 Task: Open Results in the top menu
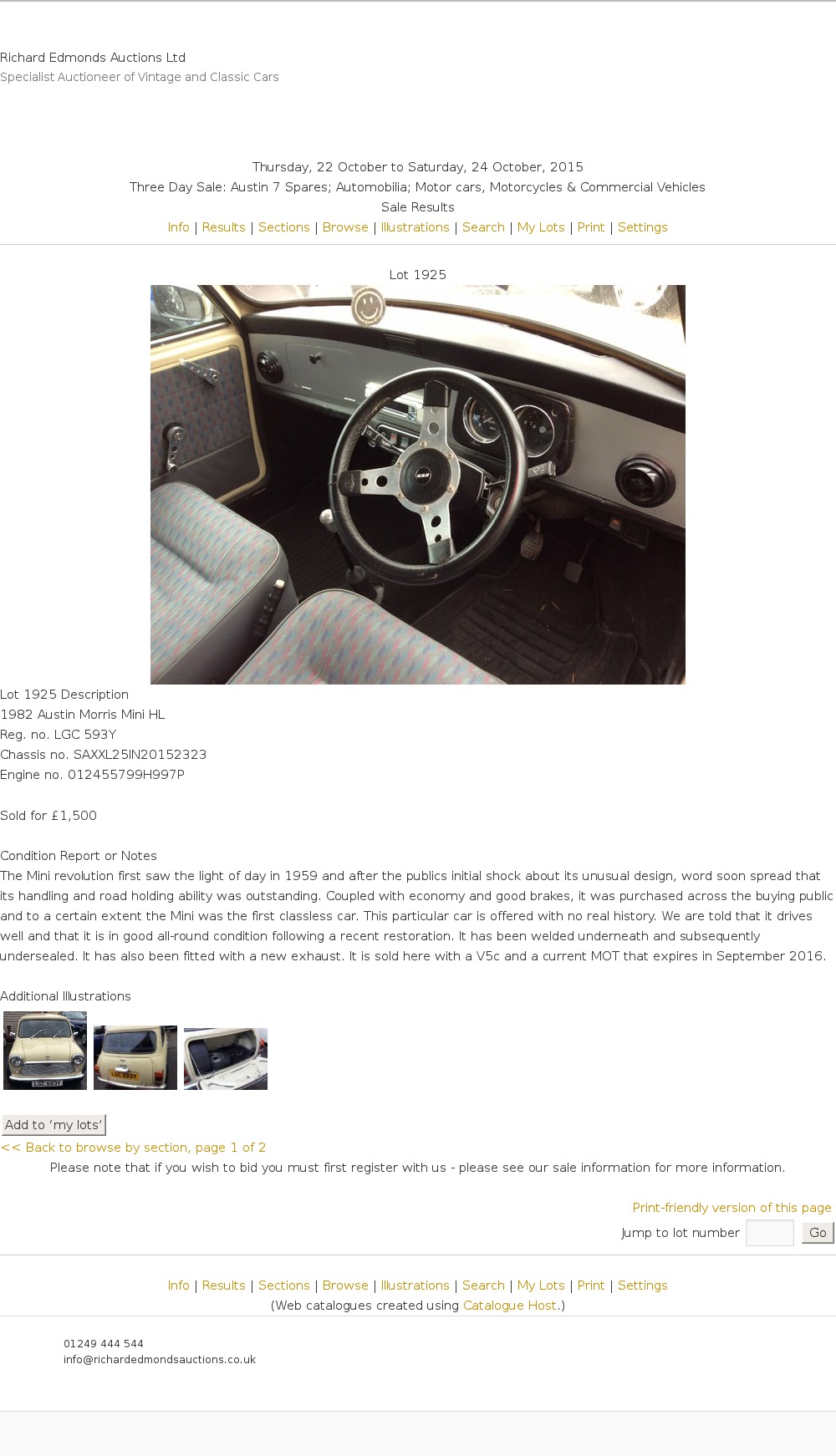click(x=223, y=227)
